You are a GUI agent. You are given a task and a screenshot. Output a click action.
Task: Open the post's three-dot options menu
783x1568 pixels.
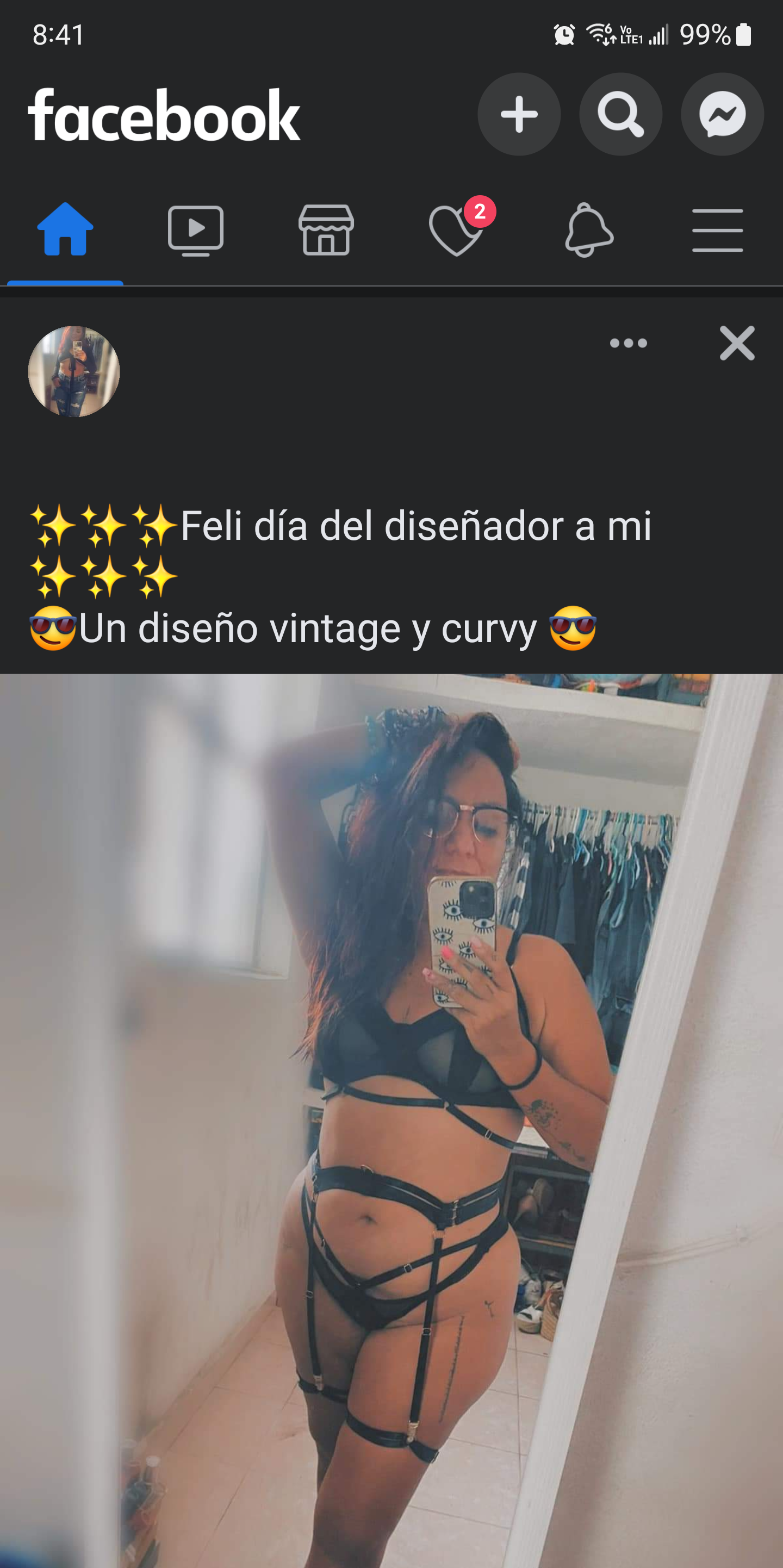[x=629, y=343]
